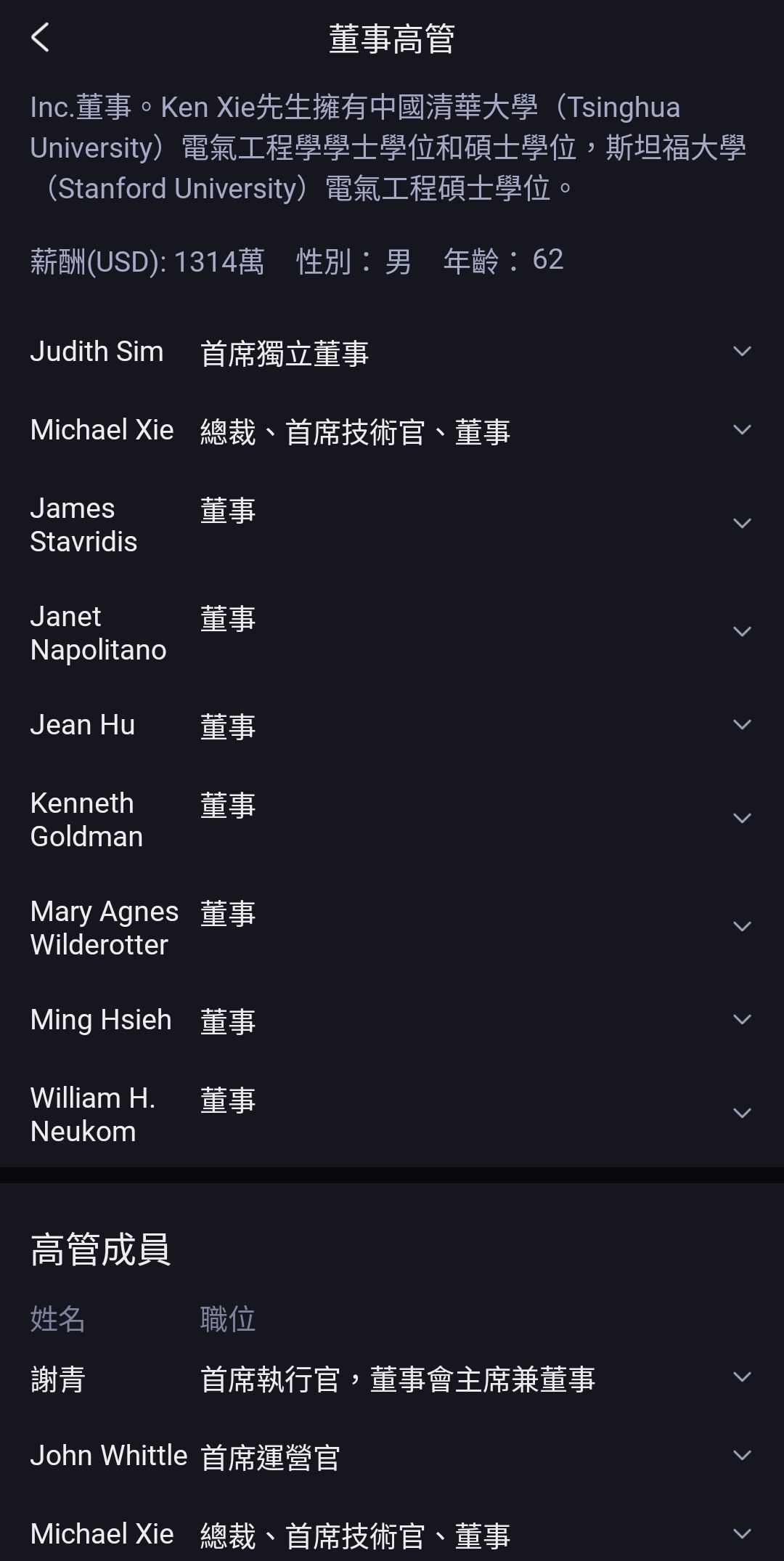The width and height of the screenshot is (784, 1561).
Task: Show details for Janet Napolitano
Action: click(x=741, y=632)
